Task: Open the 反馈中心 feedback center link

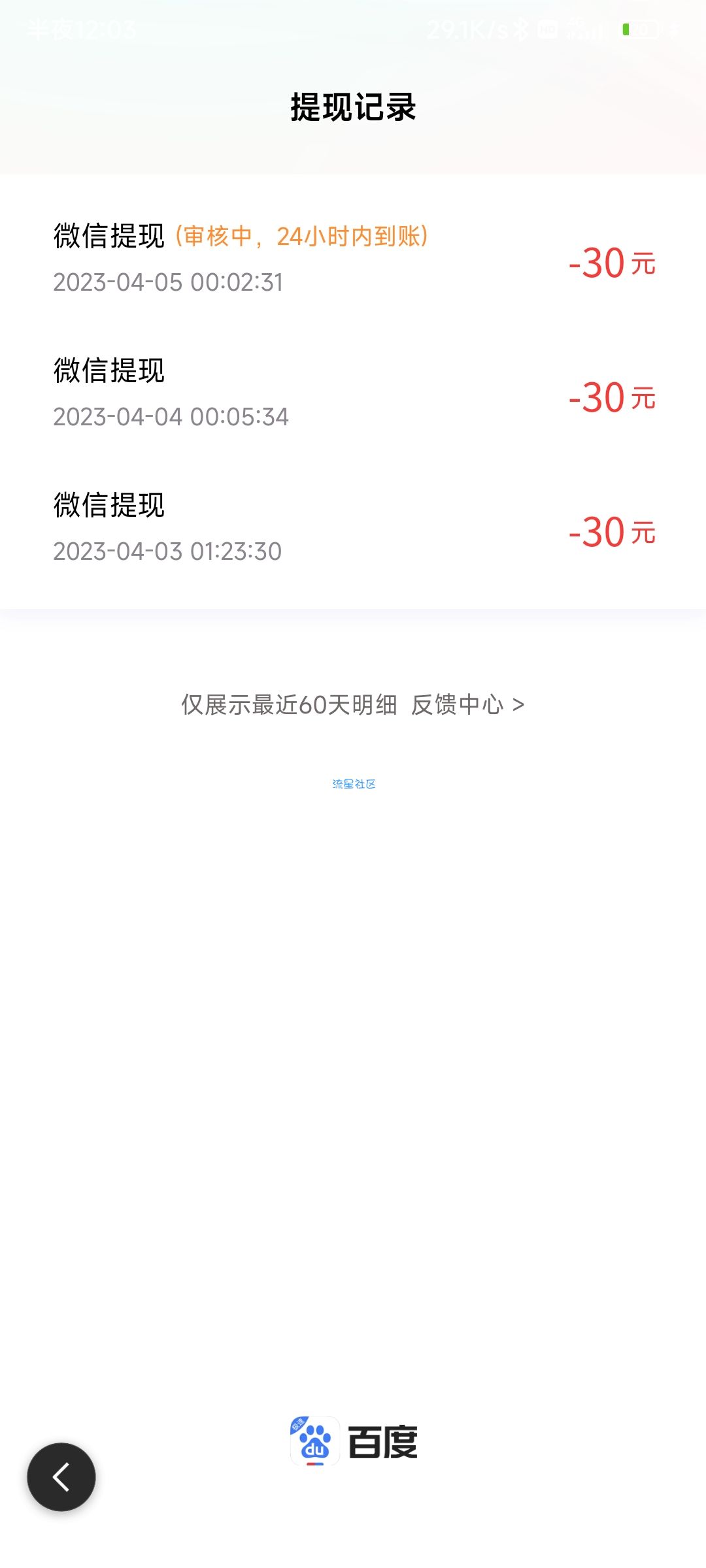Action: (x=467, y=704)
